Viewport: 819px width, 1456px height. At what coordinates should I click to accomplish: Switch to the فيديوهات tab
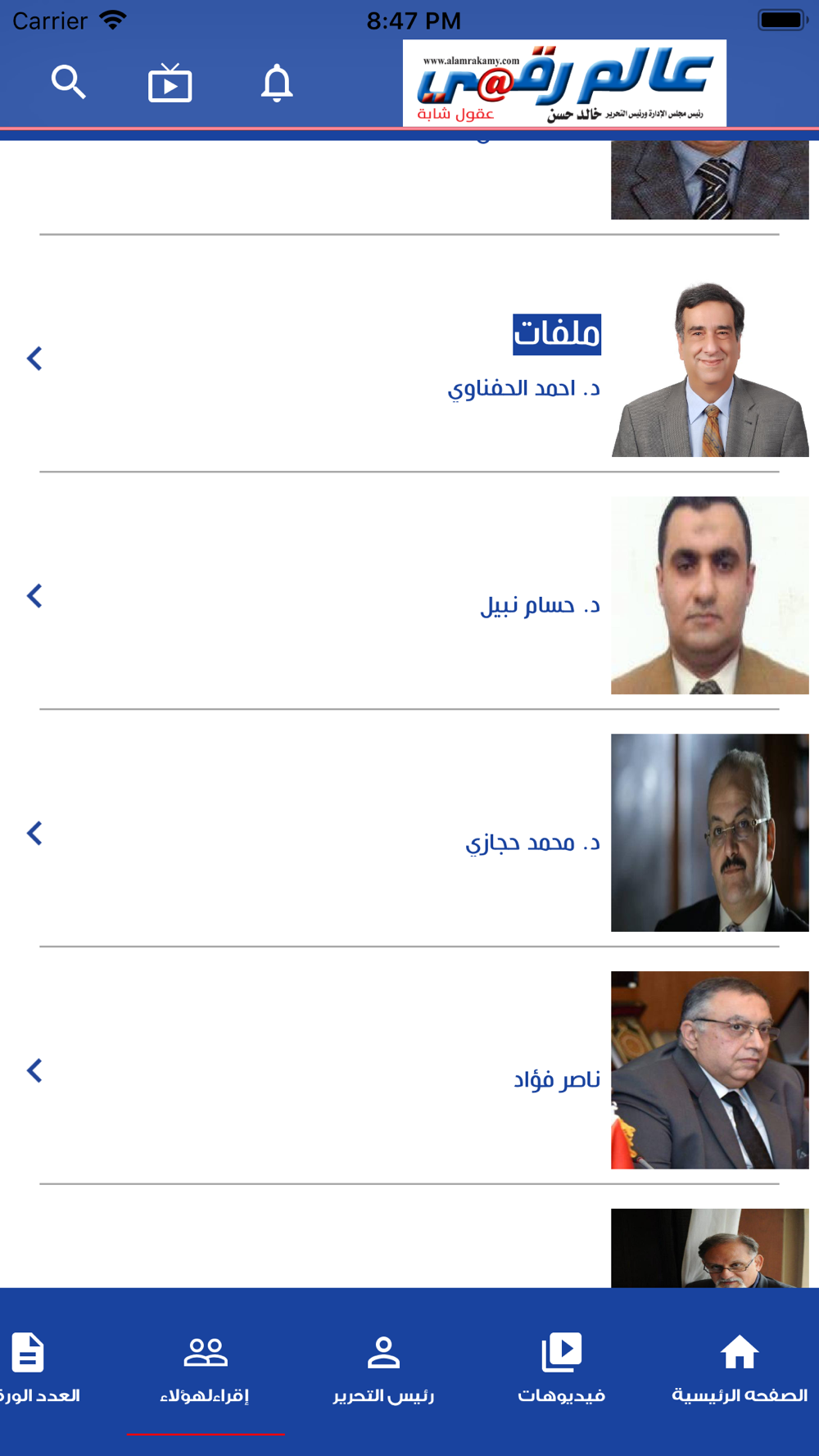pyautogui.click(x=561, y=1368)
